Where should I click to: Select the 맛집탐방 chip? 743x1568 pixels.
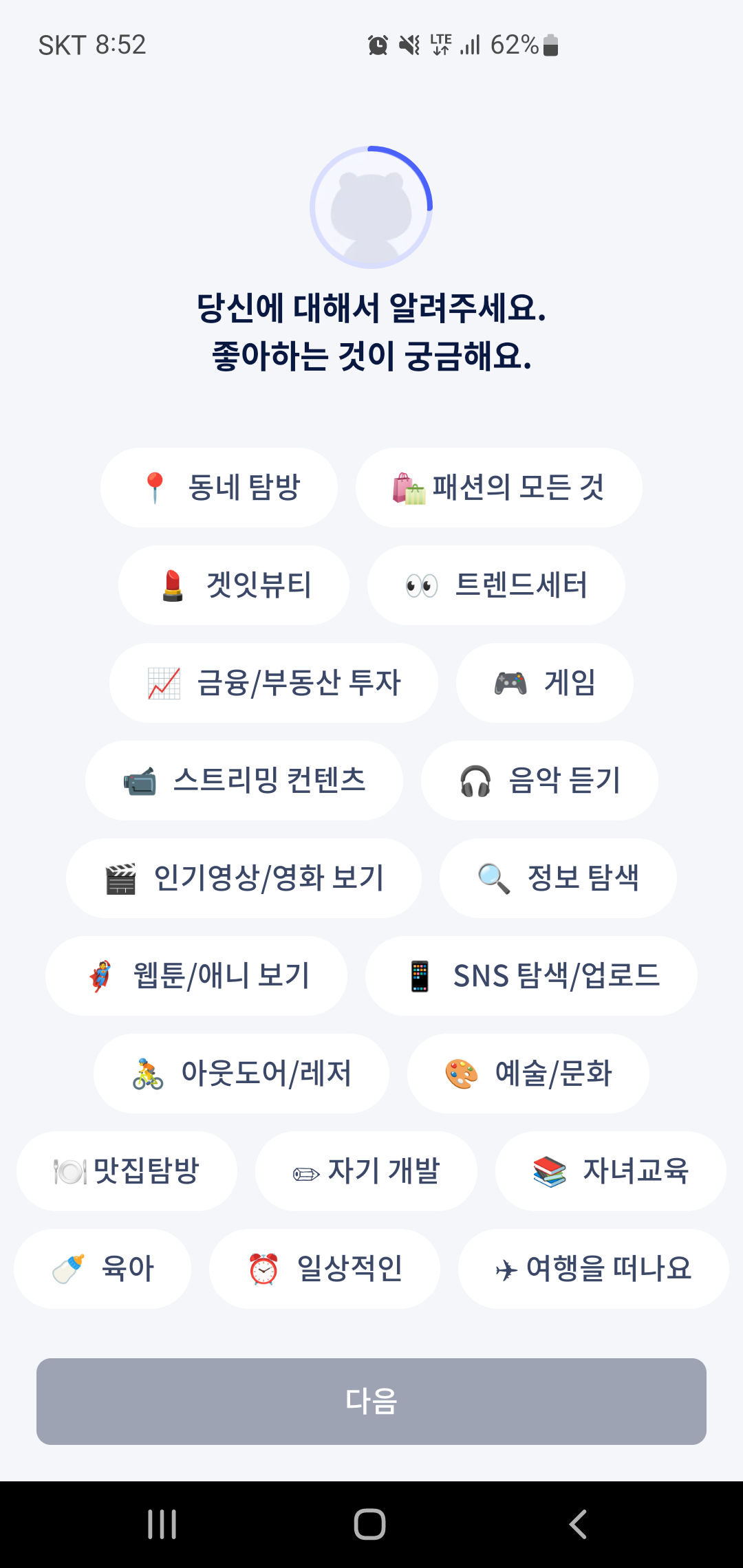coord(127,1171)
